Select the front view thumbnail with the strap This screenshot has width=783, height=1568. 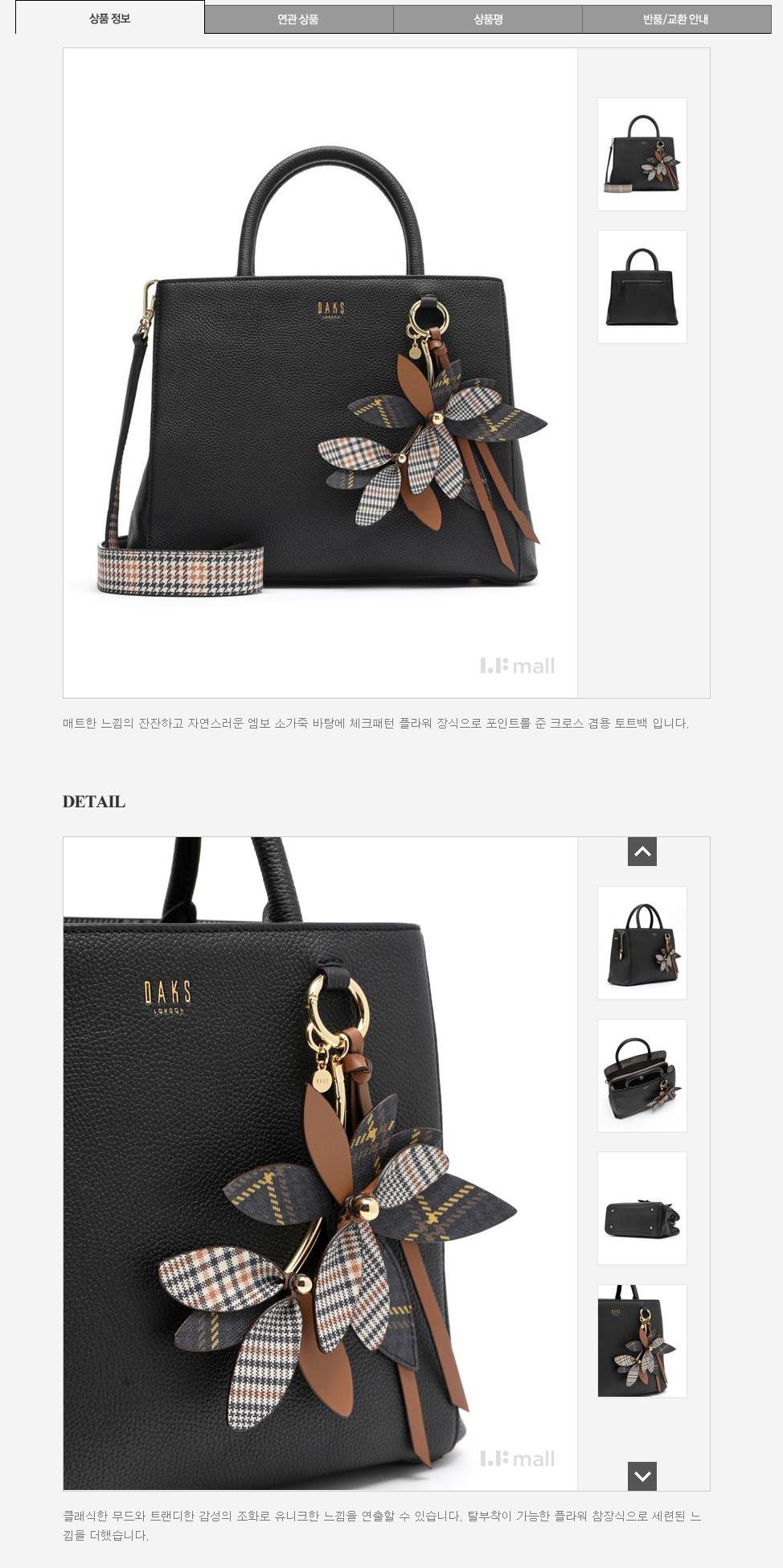coord(642,154)
